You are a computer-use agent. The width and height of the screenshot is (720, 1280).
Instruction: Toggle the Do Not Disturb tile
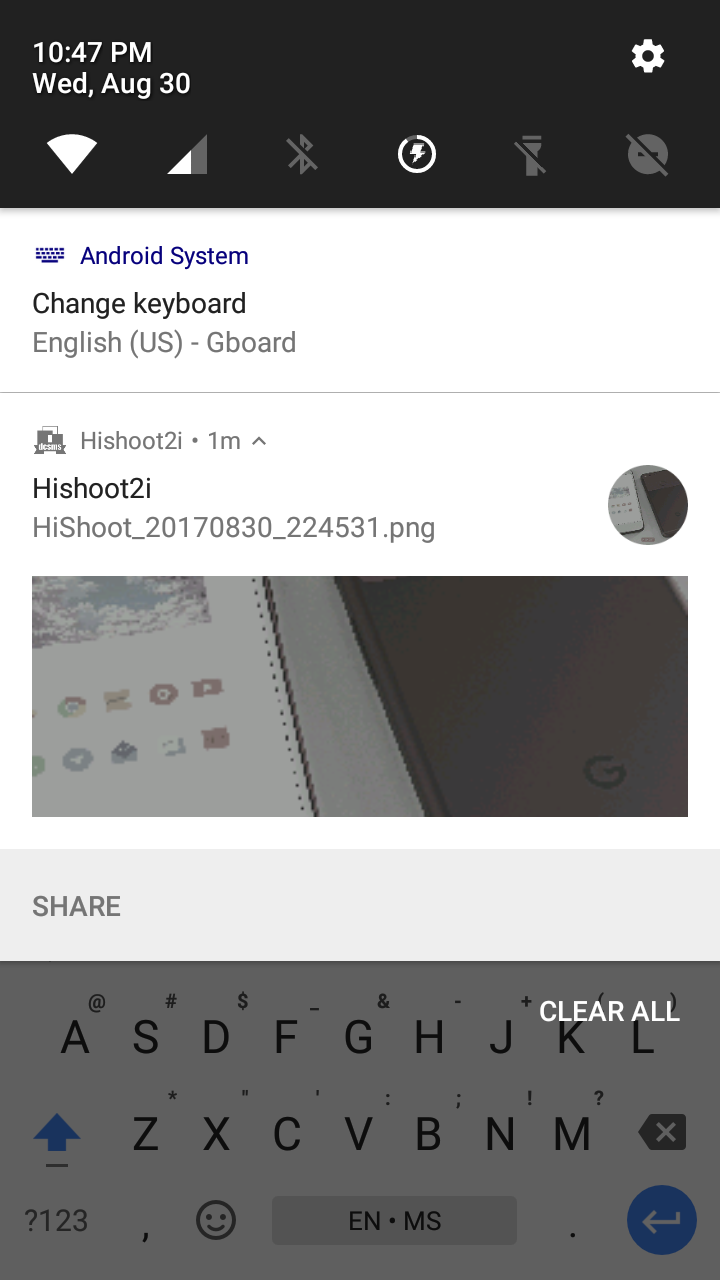coord(647,155)
